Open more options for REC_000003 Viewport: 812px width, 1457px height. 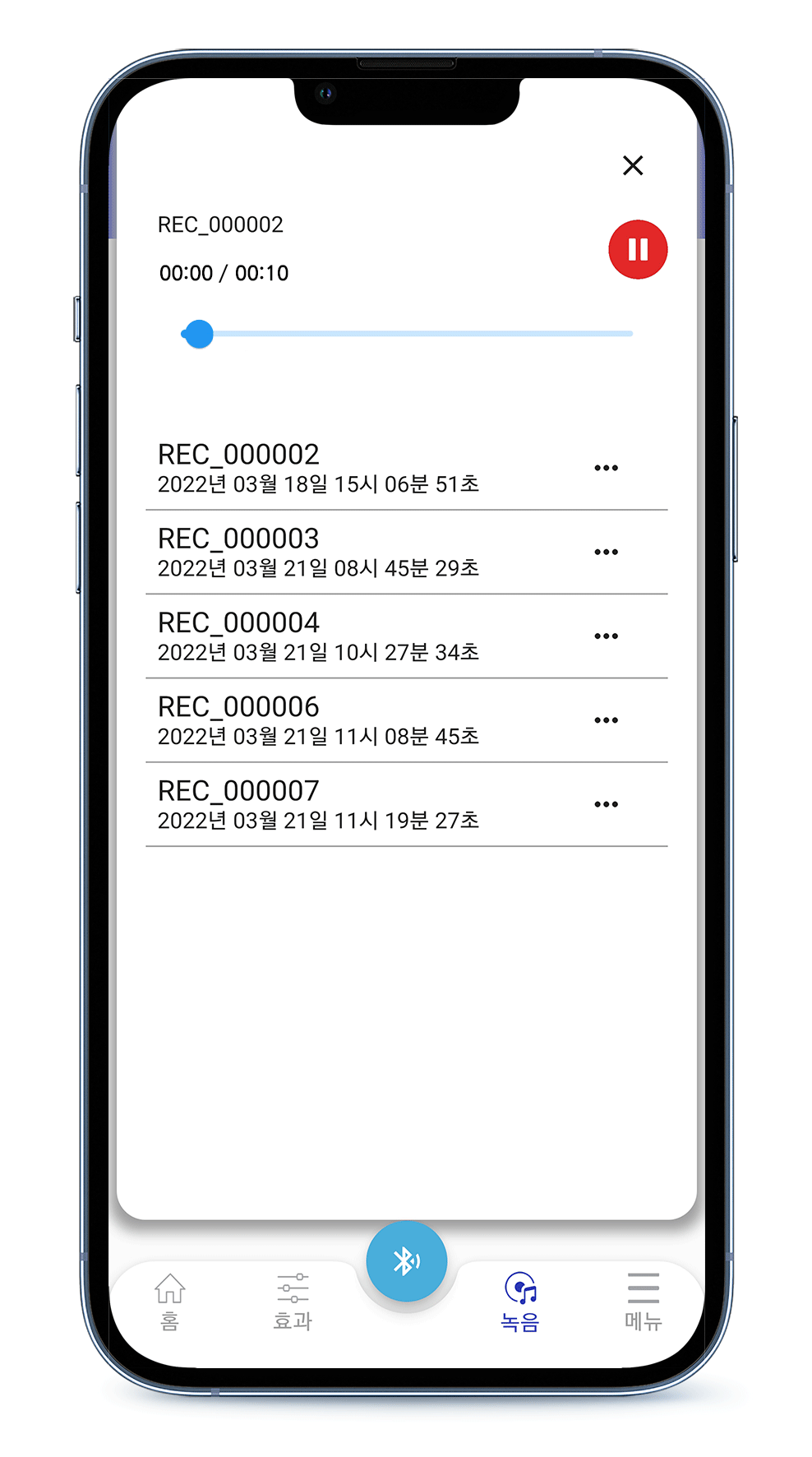pyautogui.click(x=607, y=552)
